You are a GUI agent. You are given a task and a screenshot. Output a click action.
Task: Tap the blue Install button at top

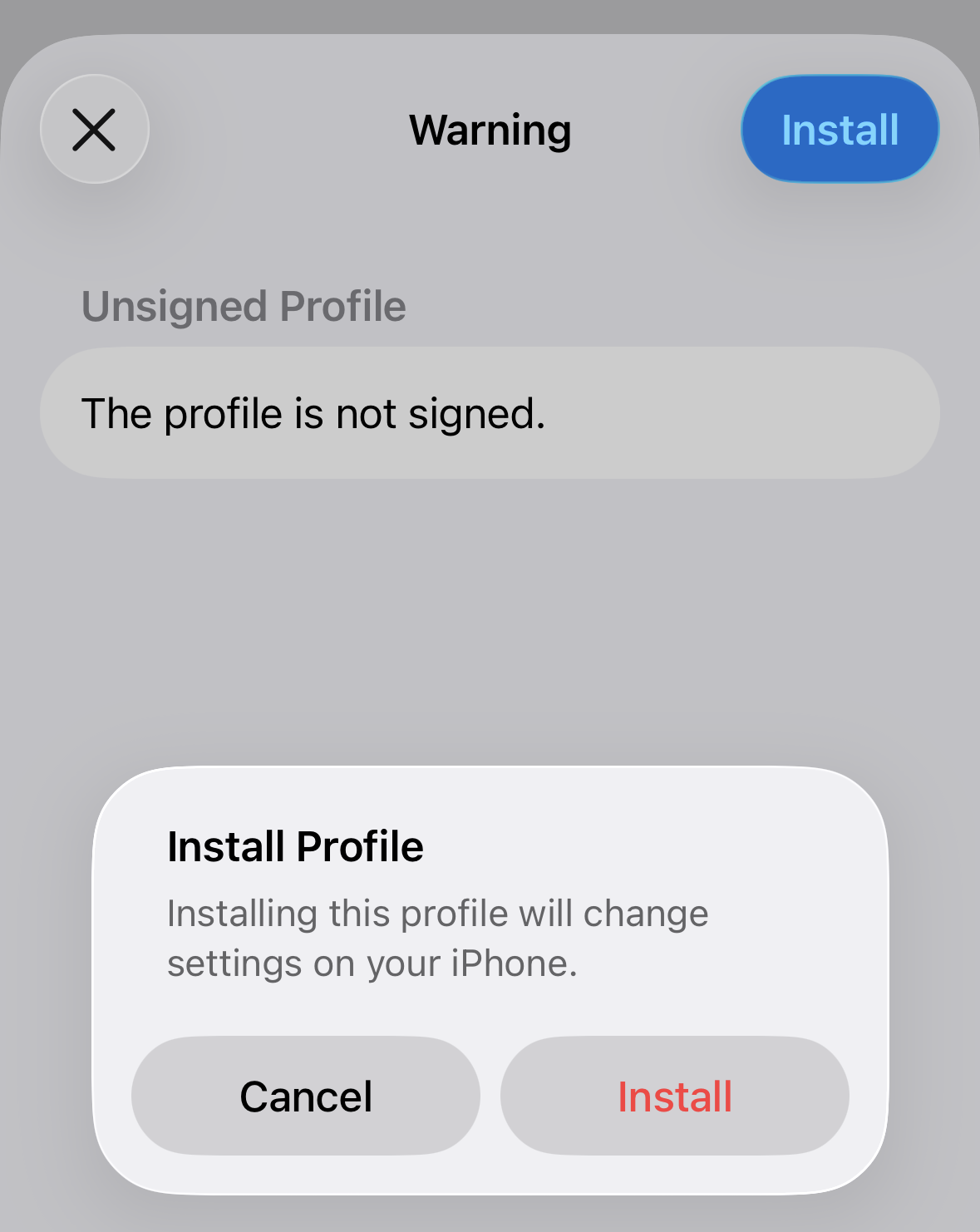coord(840,130)
